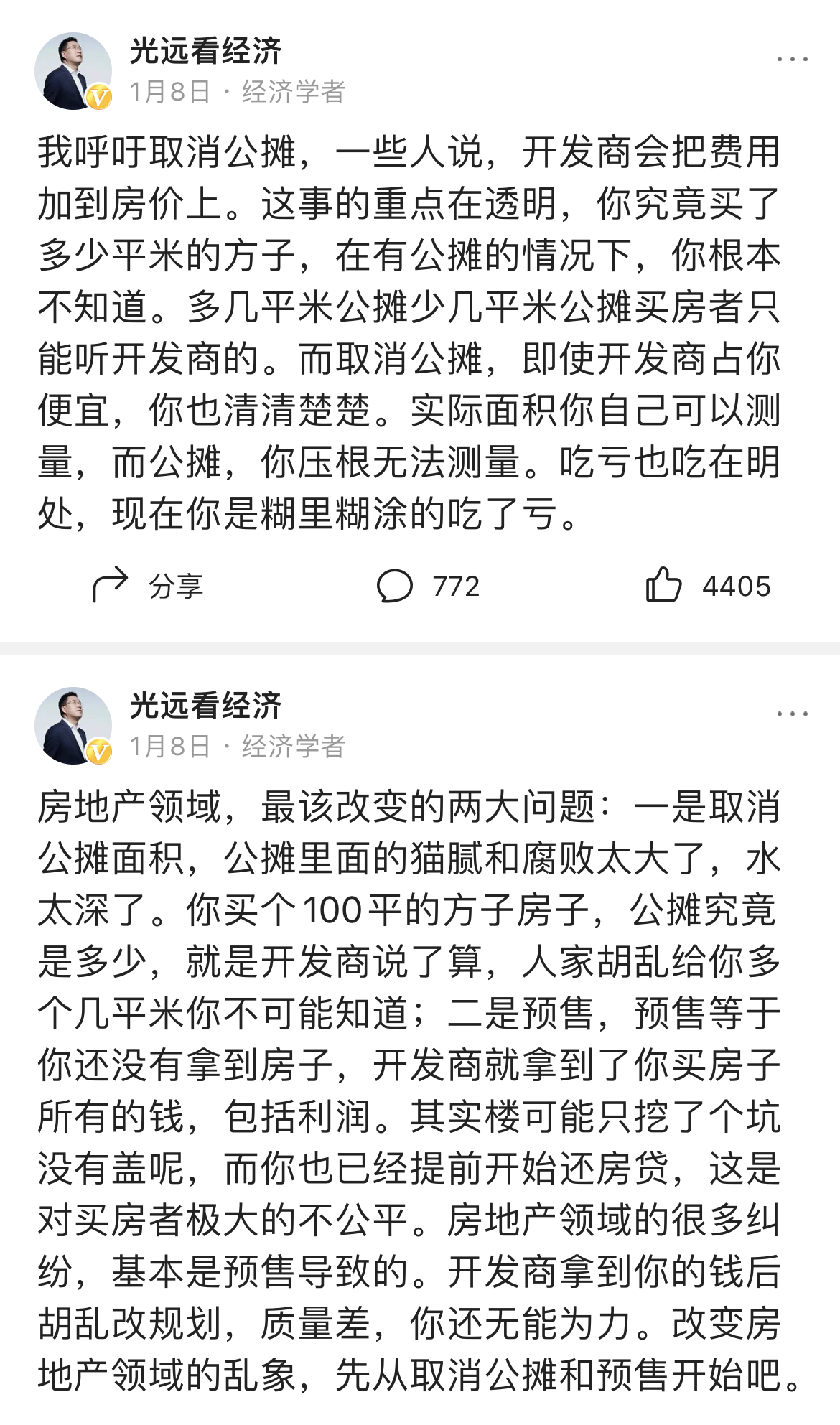840x1425 pixels.
Task: Open overflow menu on the 取消公摊 post
Action: 792,59
